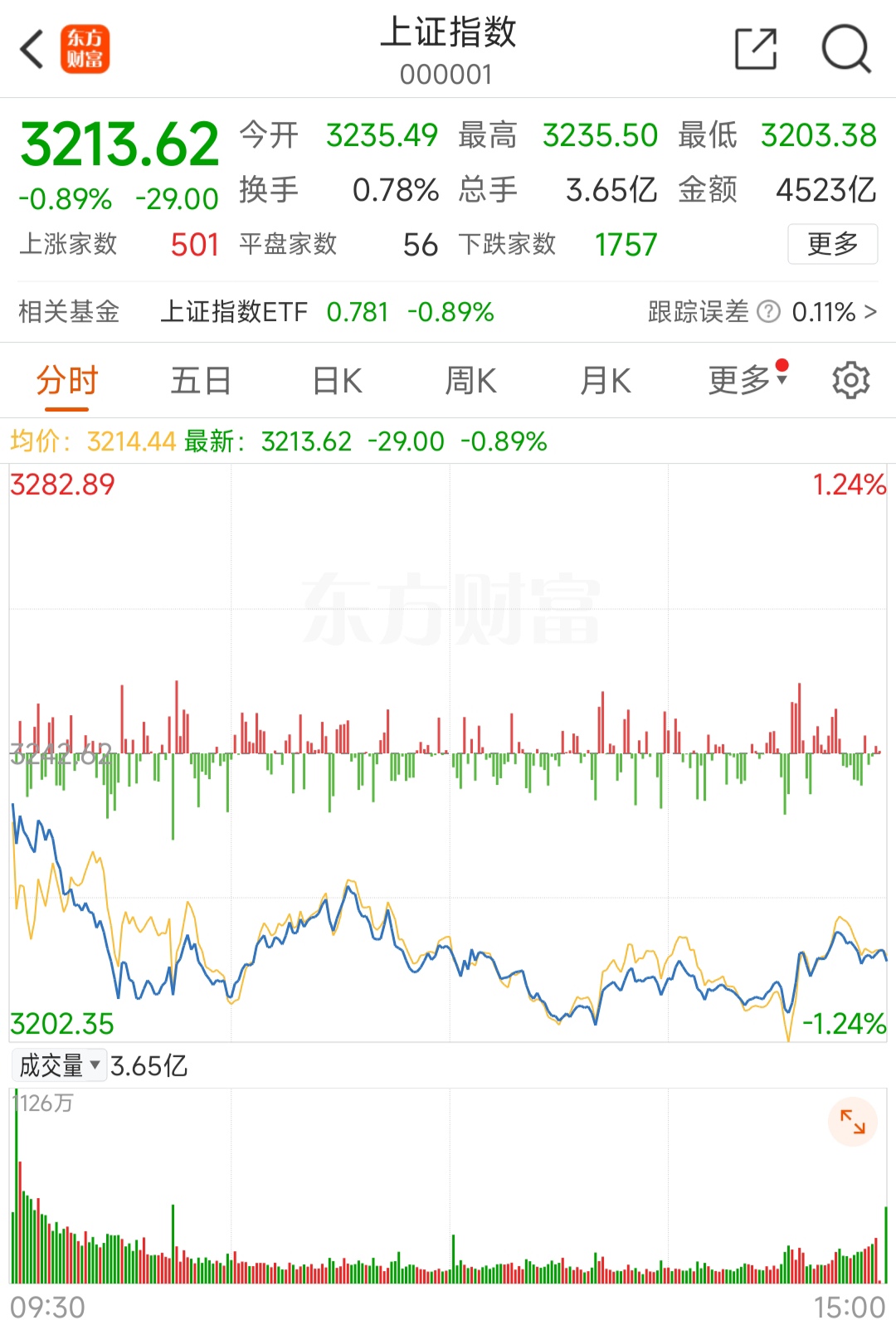This screenshot has width=896, height=1320.
Task: Switch to the 日K daily chart tab
Action: [335, 380]
